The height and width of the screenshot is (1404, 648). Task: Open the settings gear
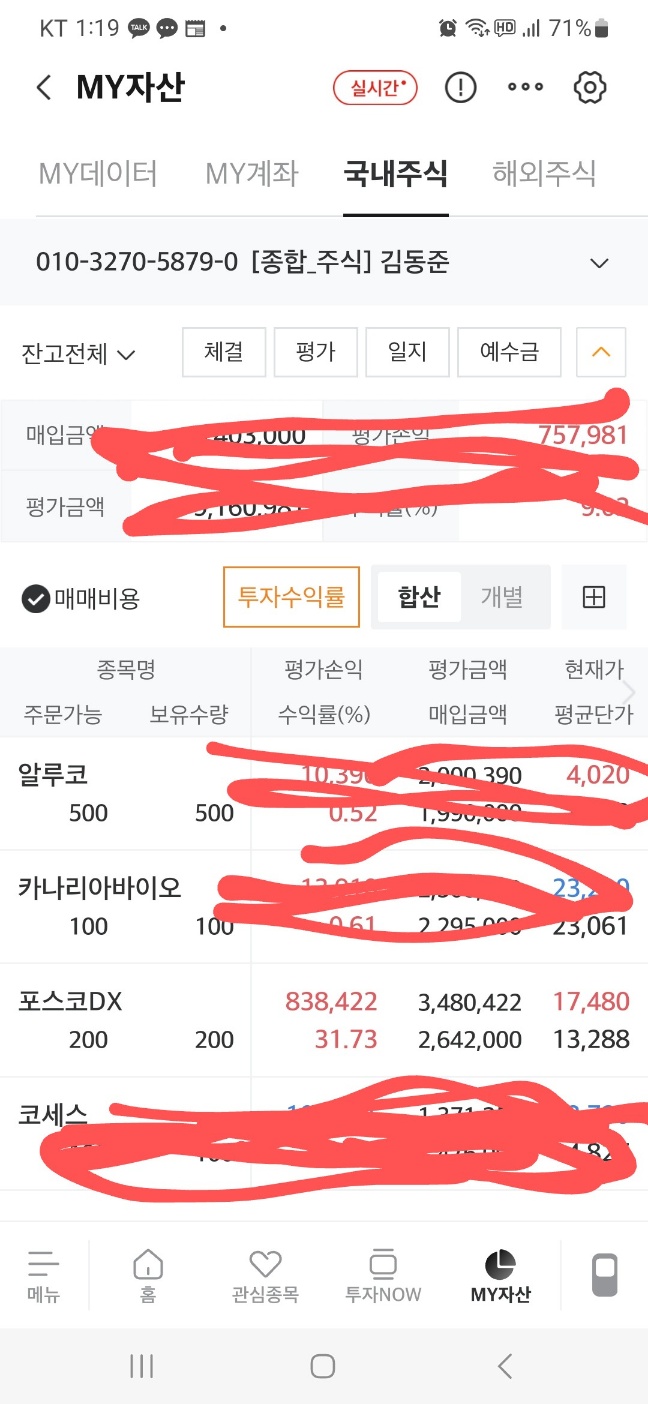pos(590,88)
